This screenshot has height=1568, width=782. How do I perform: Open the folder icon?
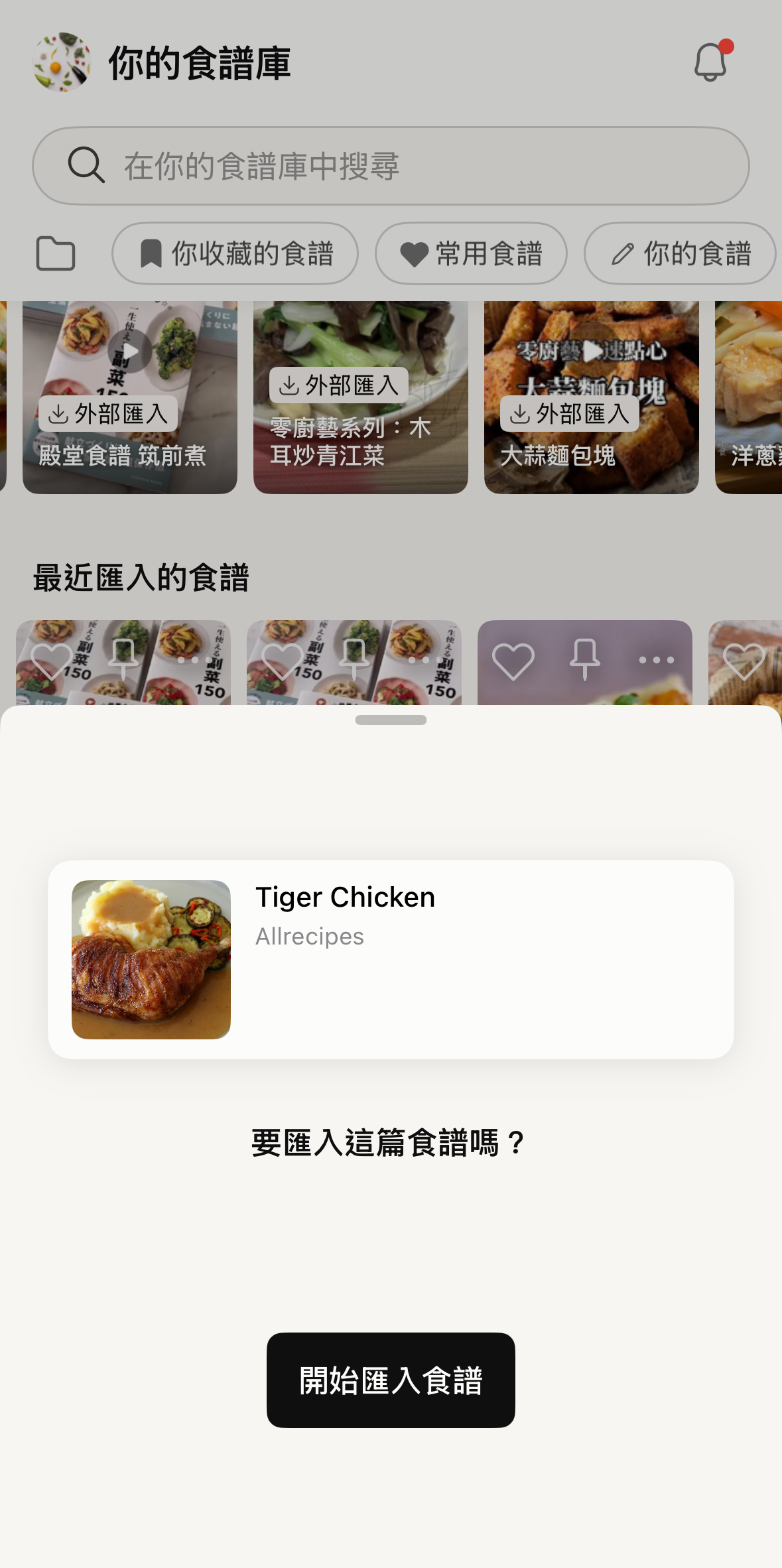pyautogui.click(x=55, y=253)
